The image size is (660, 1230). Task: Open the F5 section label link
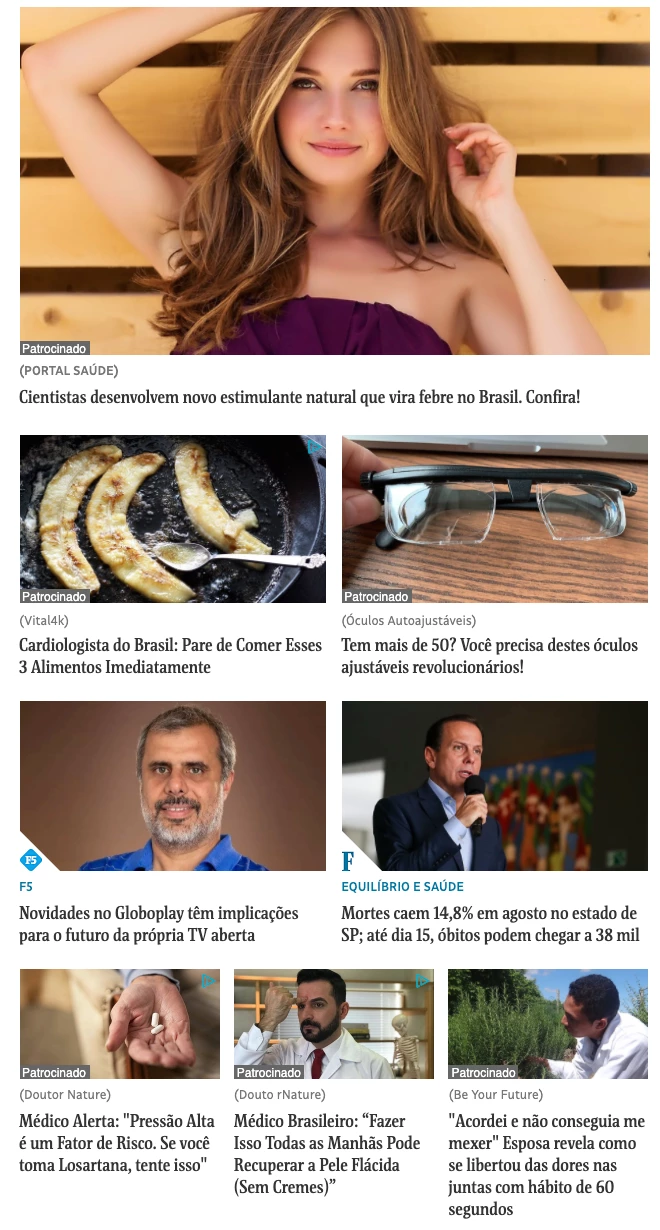pos(26,887)
